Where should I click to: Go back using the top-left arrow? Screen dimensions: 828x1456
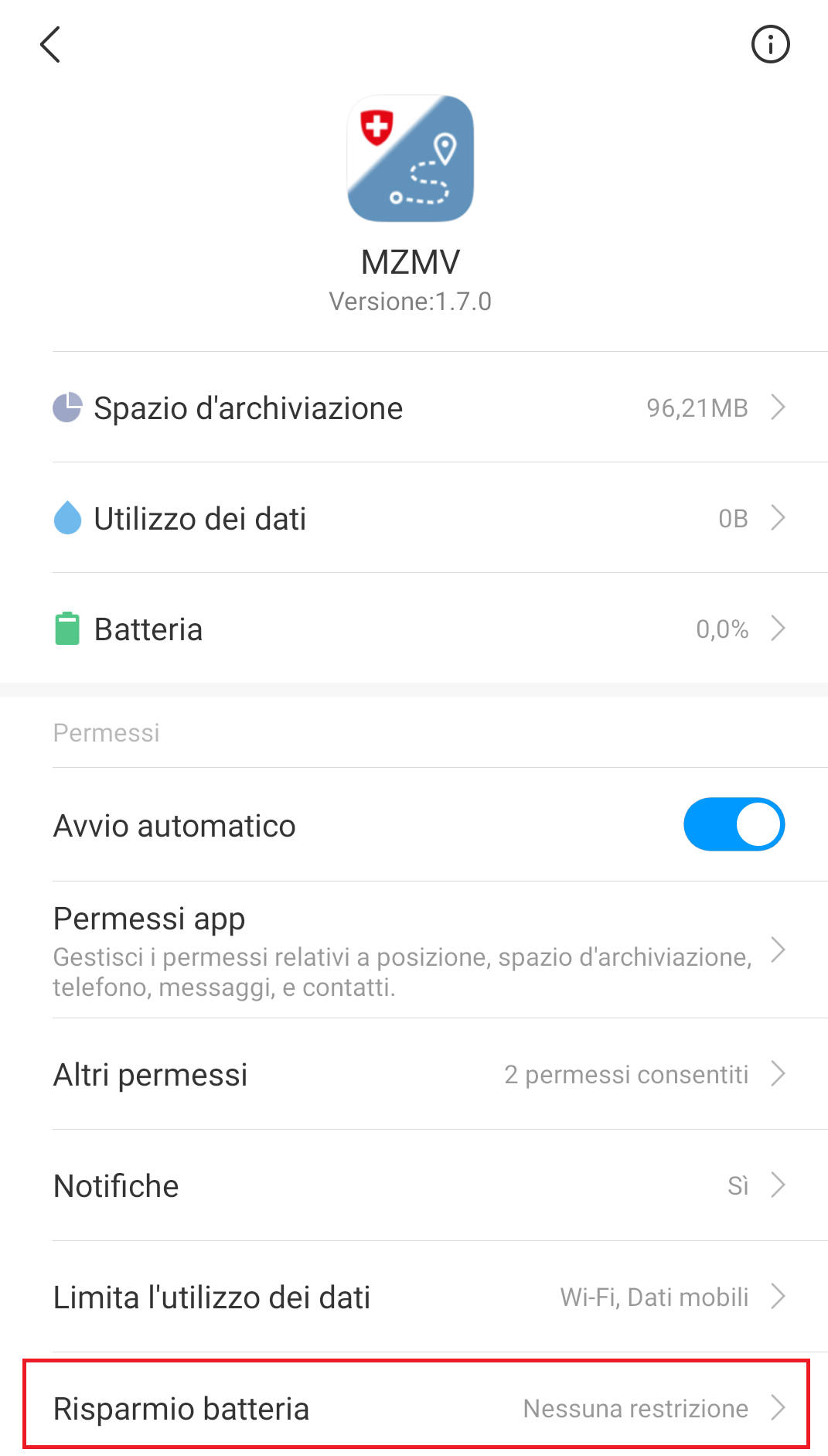(x=50, y=44)
